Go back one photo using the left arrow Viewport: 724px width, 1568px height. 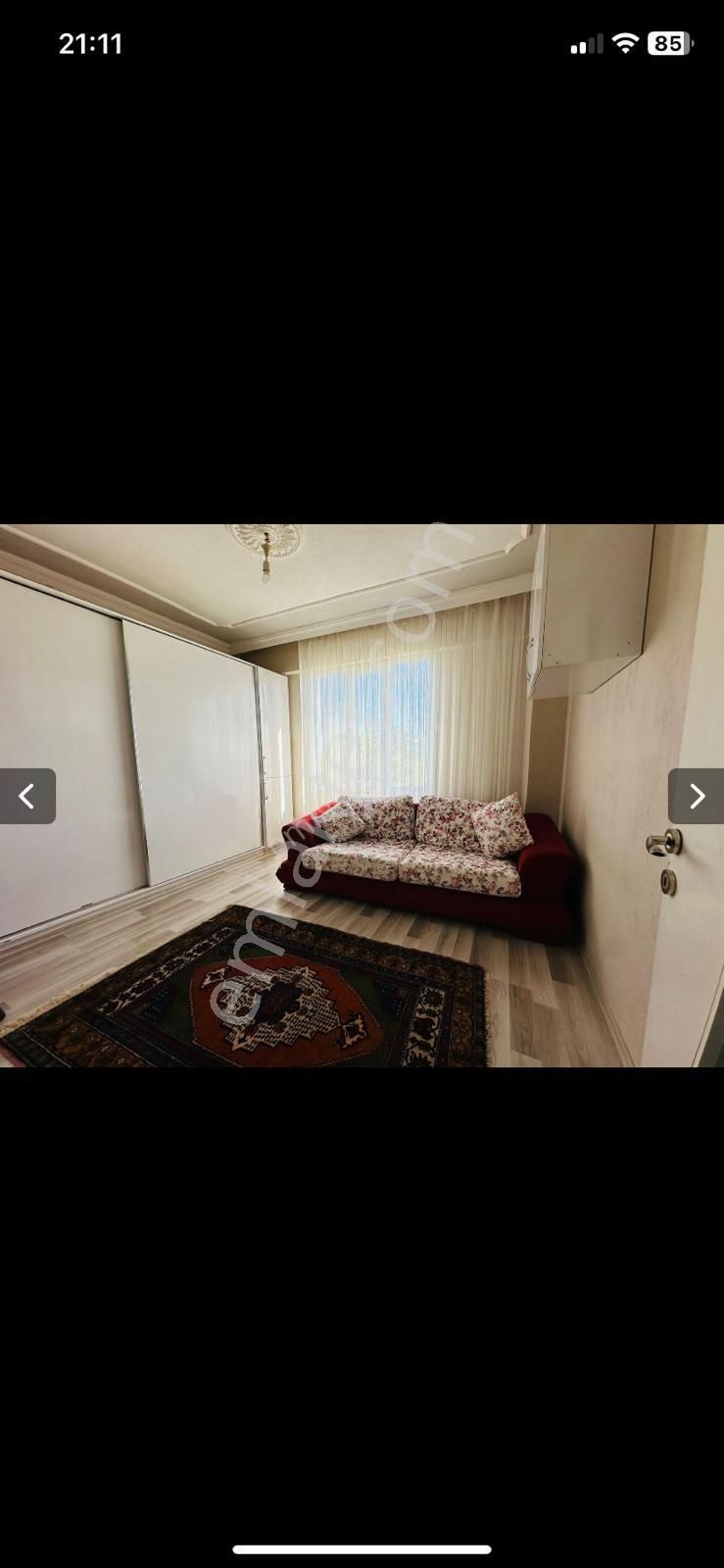(x=27, y=796)
